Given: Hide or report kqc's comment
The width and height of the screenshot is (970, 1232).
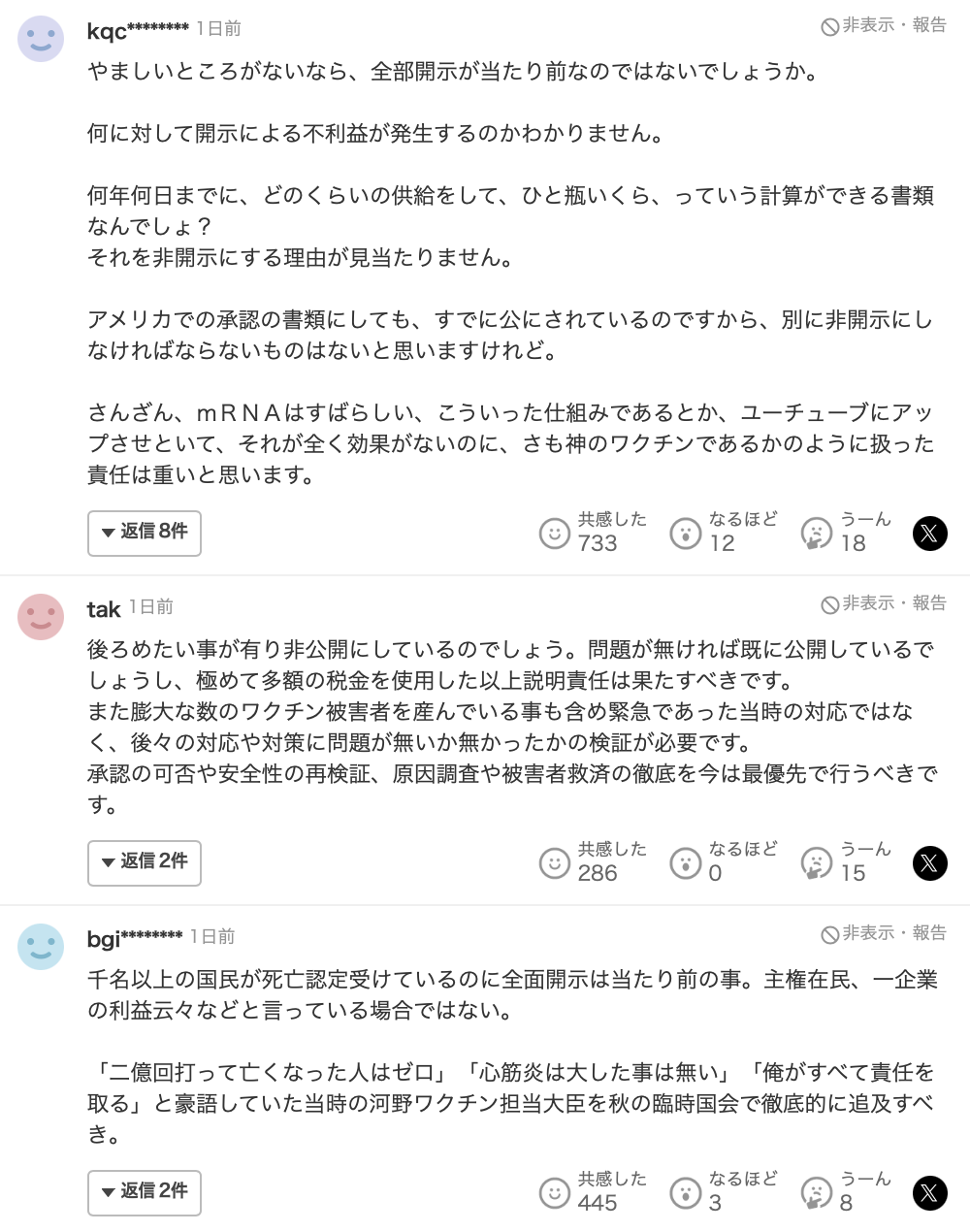Looking at the screenshot, I should click(884, 25).
